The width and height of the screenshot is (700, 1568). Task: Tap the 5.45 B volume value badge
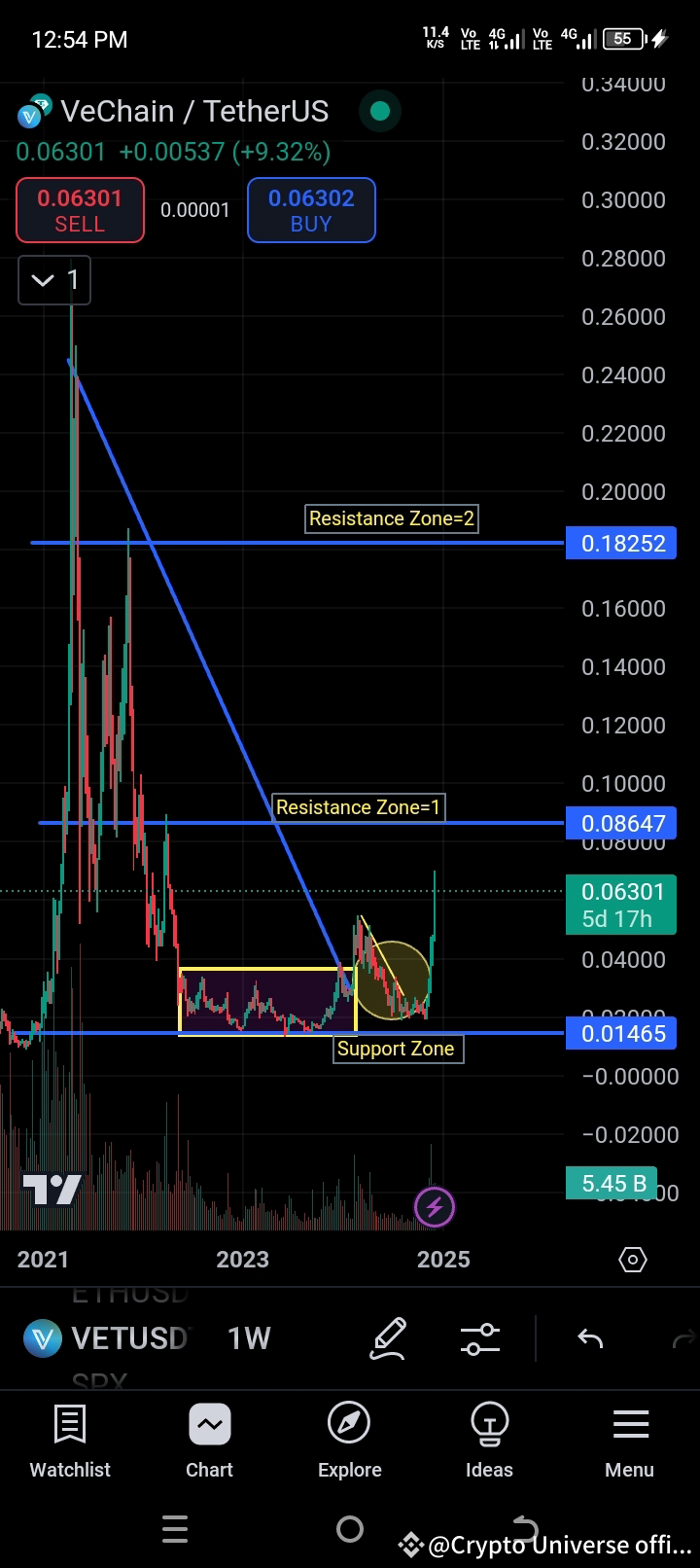[x=612, y=1183]
